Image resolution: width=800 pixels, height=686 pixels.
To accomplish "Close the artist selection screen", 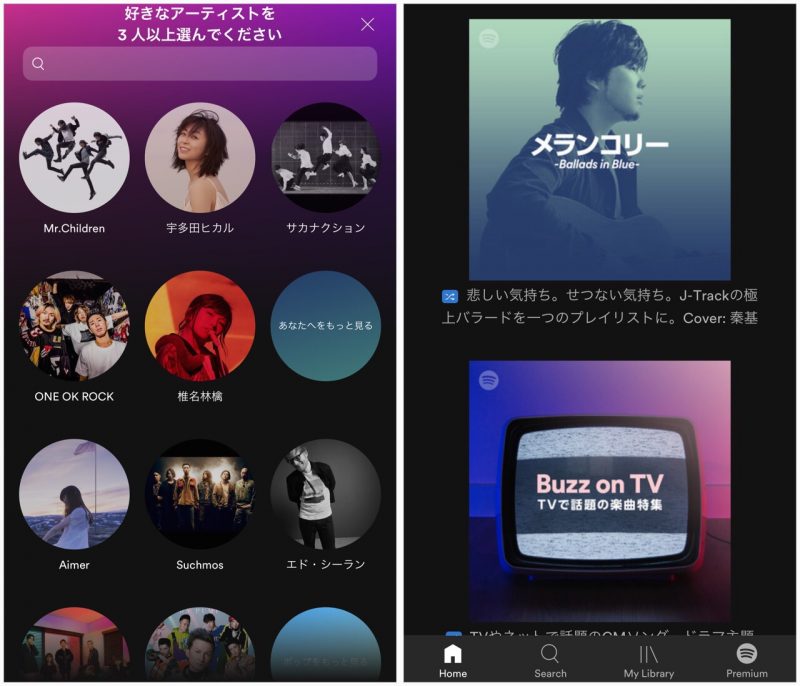I will tap(368, 24).
